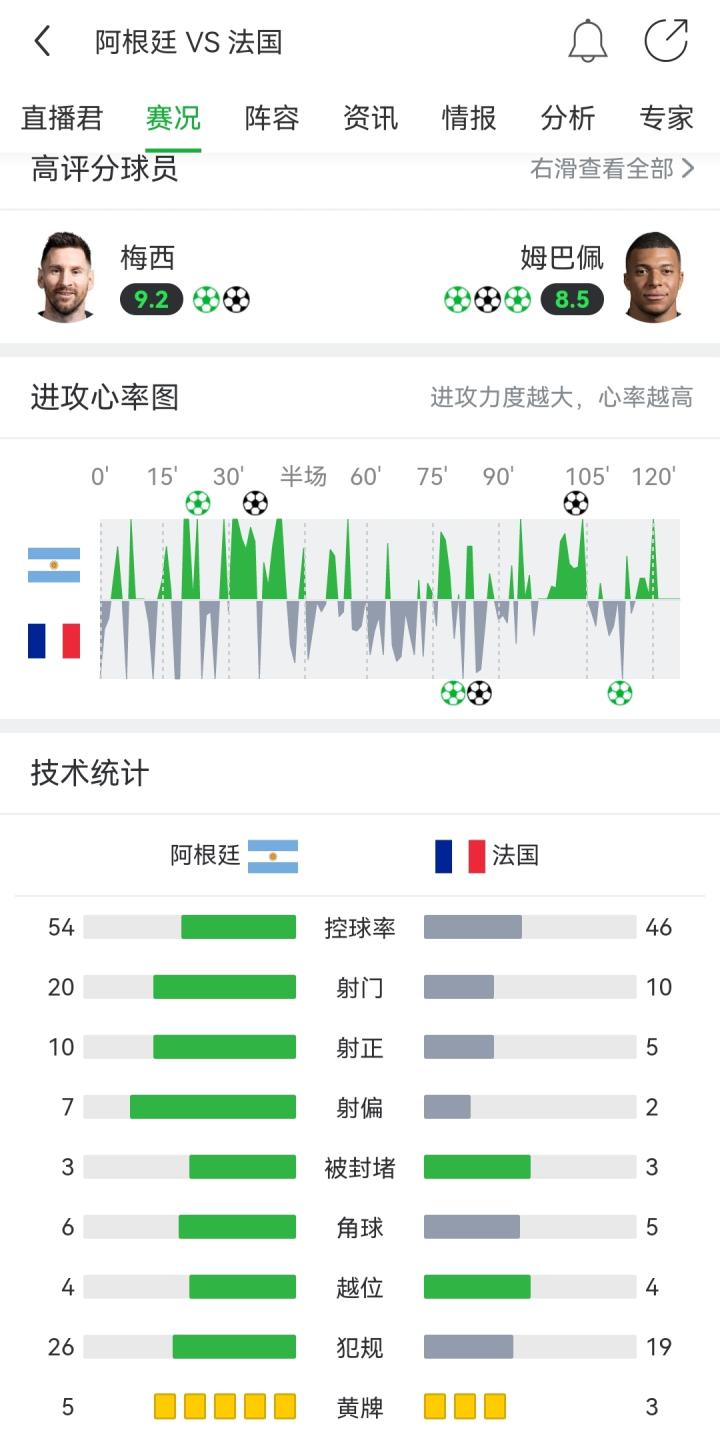Screen dimensions: 720x1436
Task: Select the 赛况 tab
Action: pos(173,118)
